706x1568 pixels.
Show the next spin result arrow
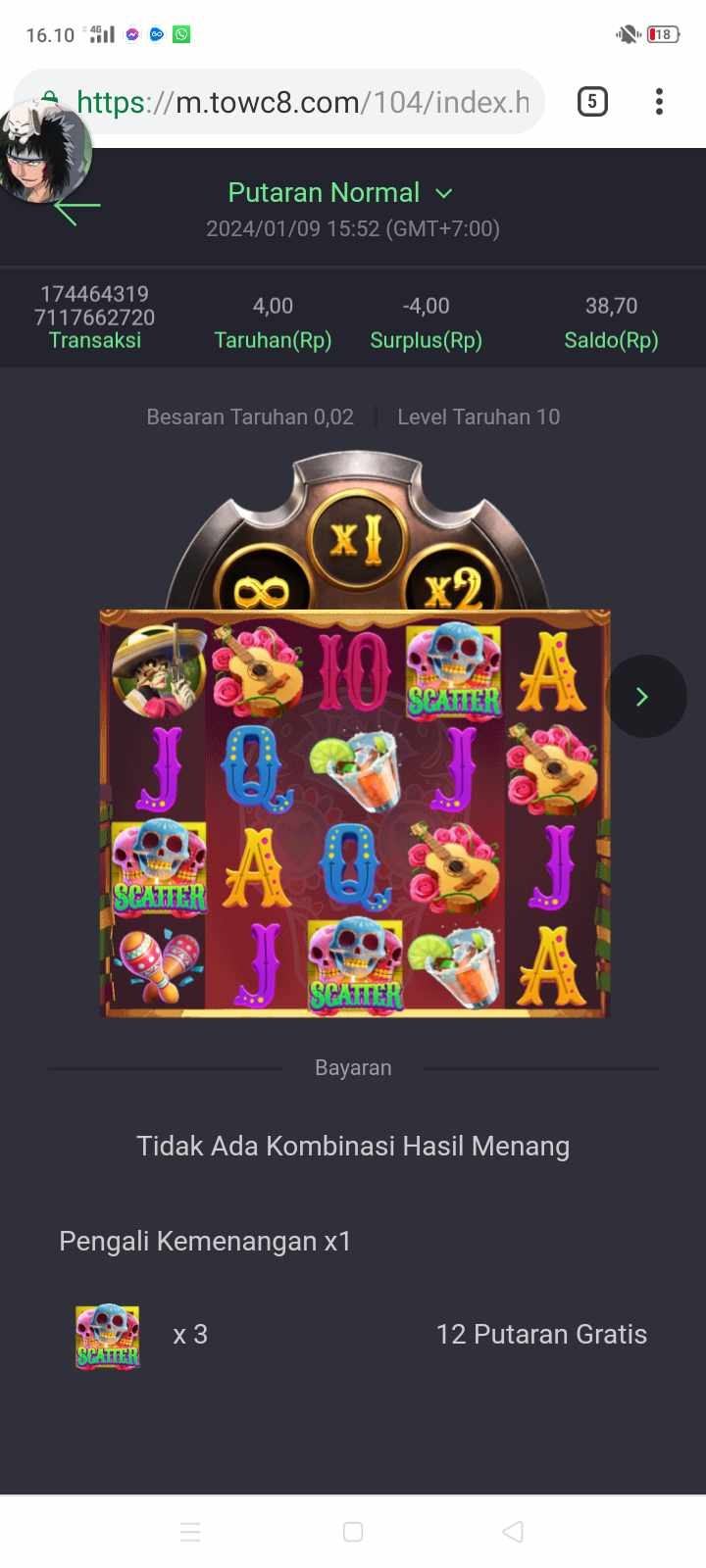[x=644, y=697]
